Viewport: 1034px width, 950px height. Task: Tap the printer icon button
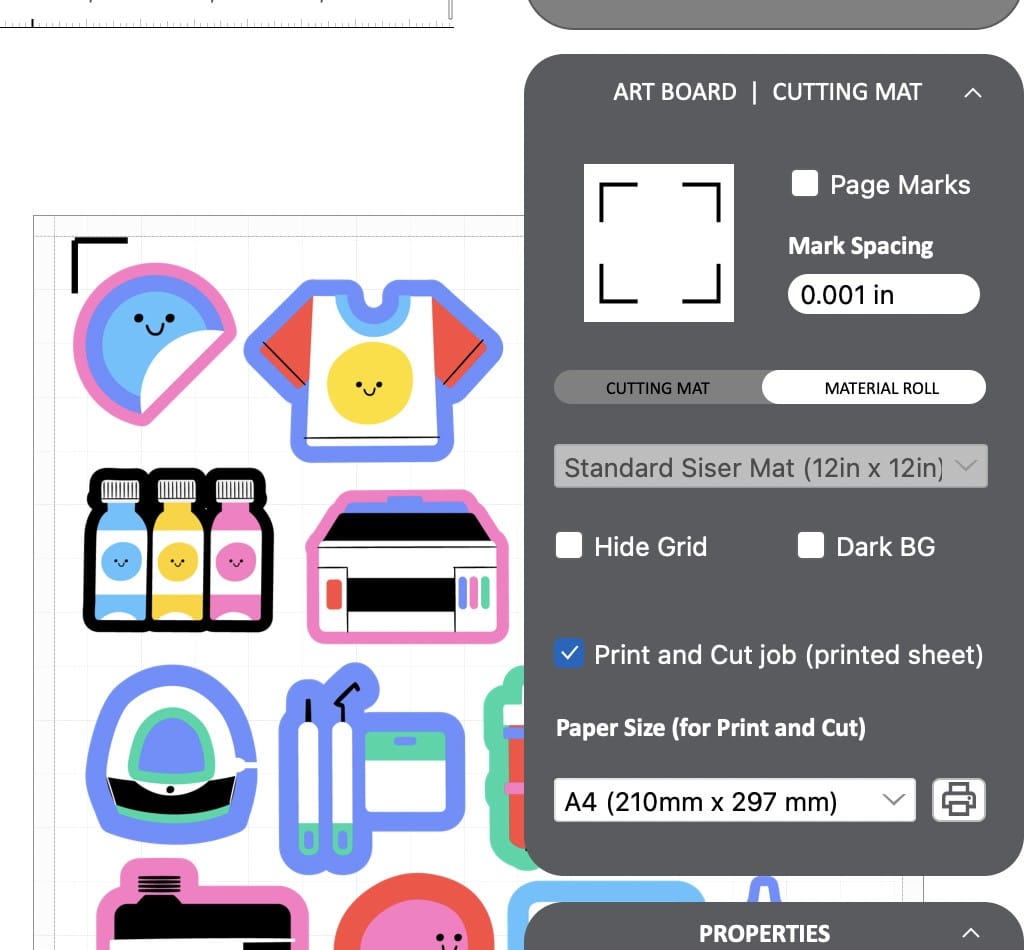[958, 800]
